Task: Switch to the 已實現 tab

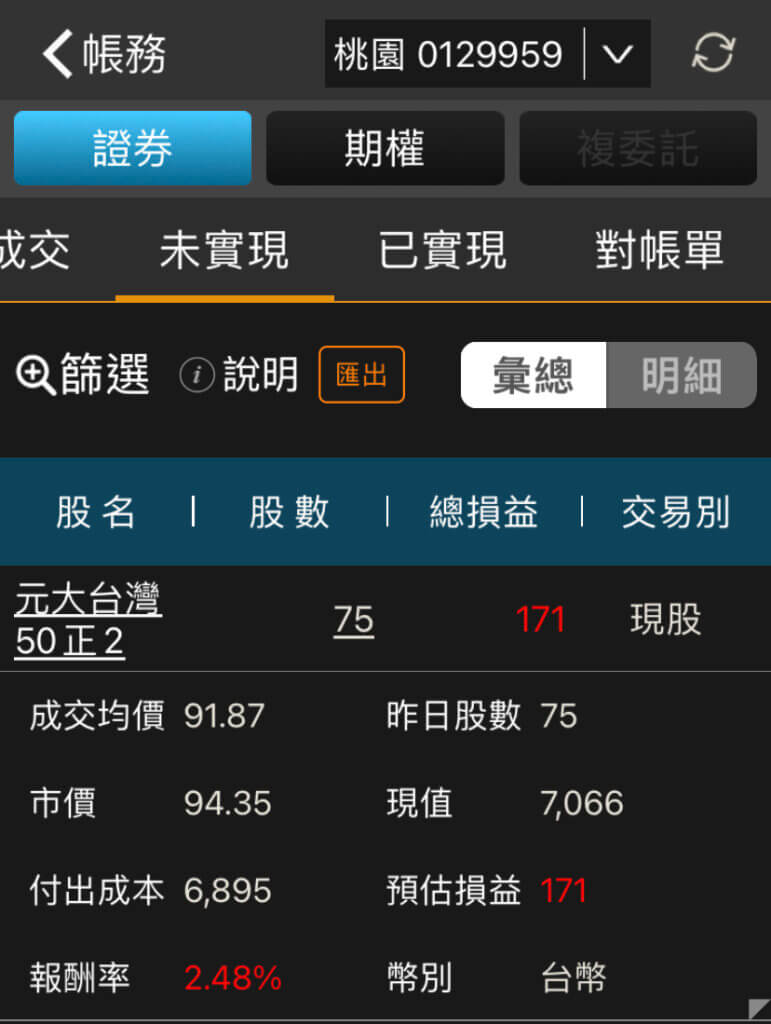Action: pos(442,250)
